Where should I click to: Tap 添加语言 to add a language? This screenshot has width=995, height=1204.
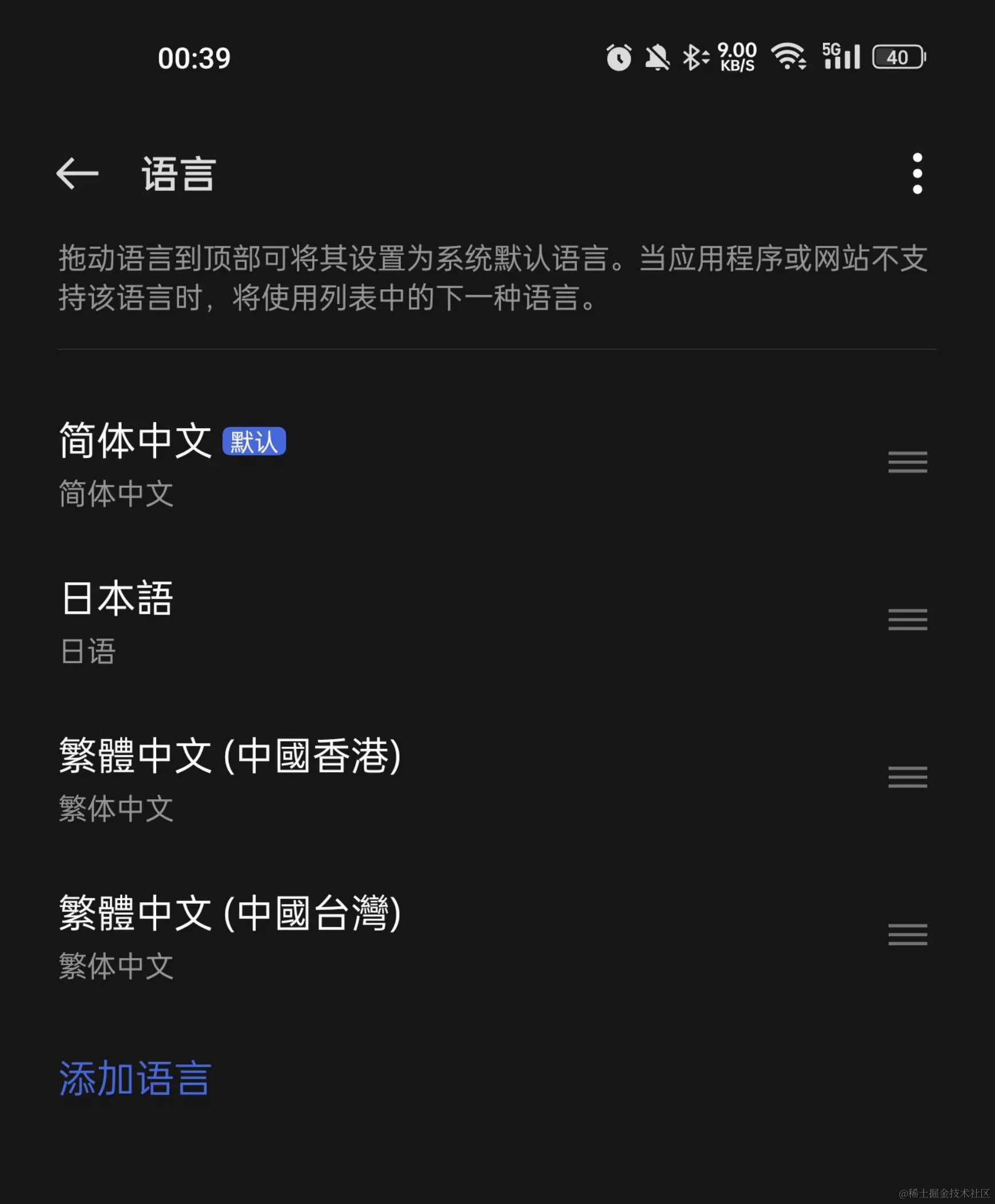pos(136,1078)
